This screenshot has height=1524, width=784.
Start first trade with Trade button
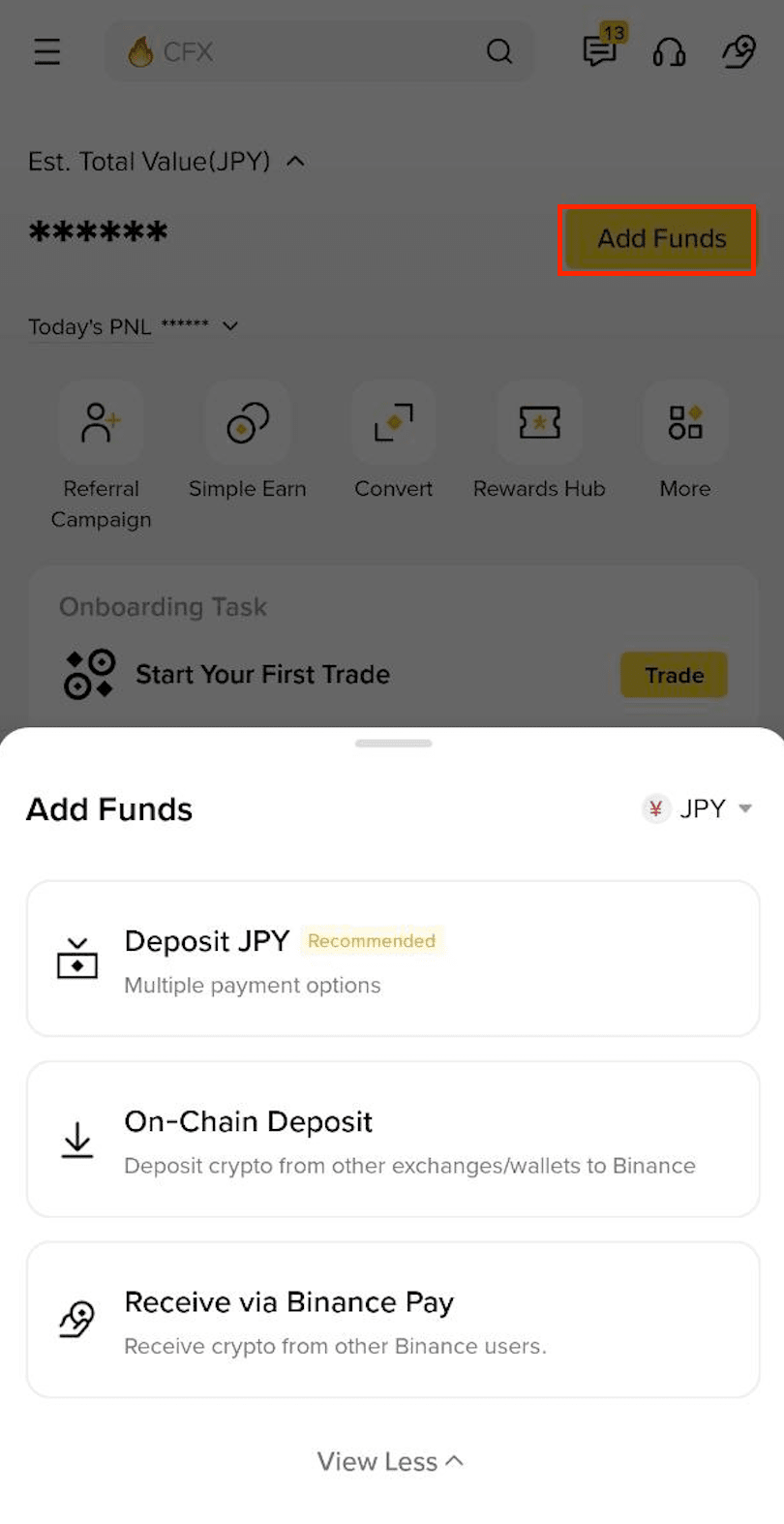[674, 675]
